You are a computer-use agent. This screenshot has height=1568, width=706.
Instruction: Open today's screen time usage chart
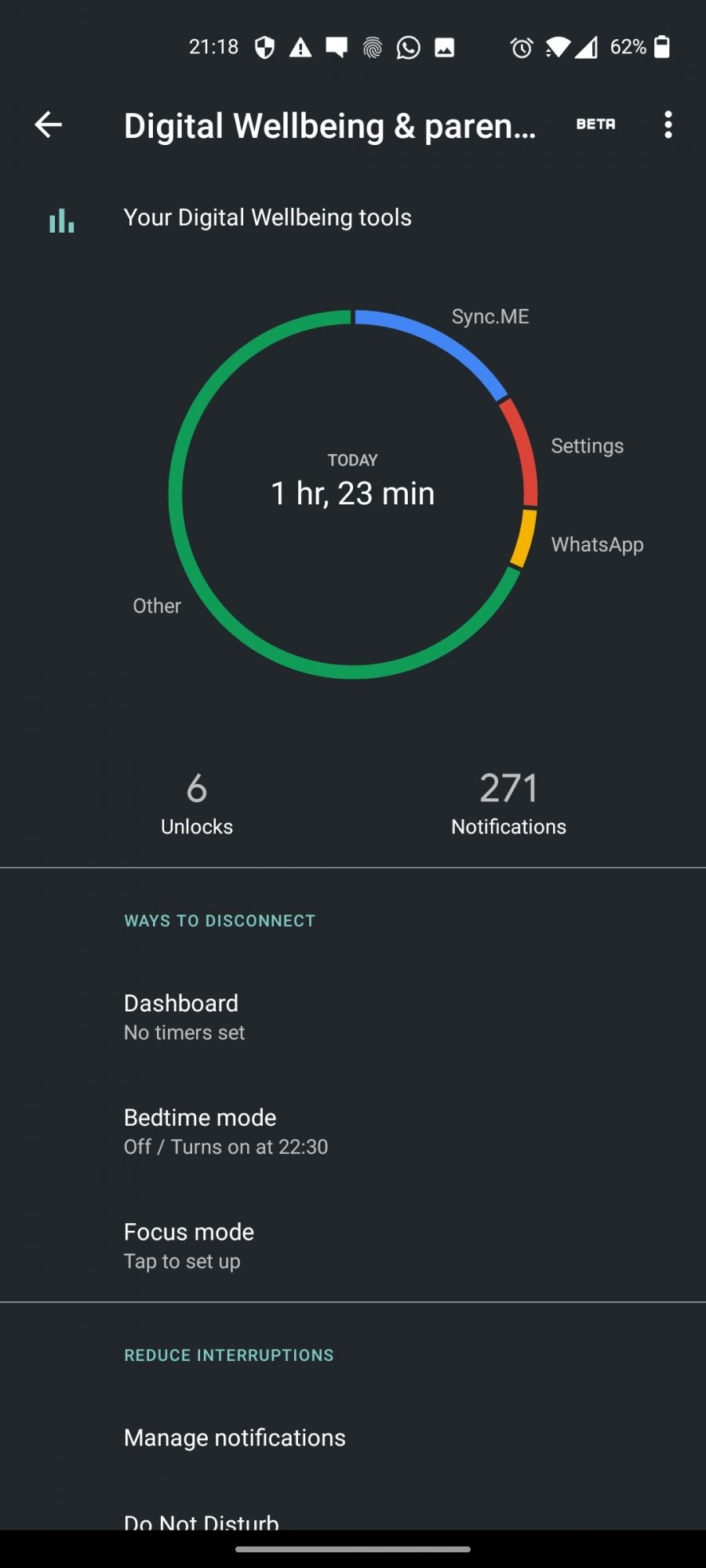point(353,494)
